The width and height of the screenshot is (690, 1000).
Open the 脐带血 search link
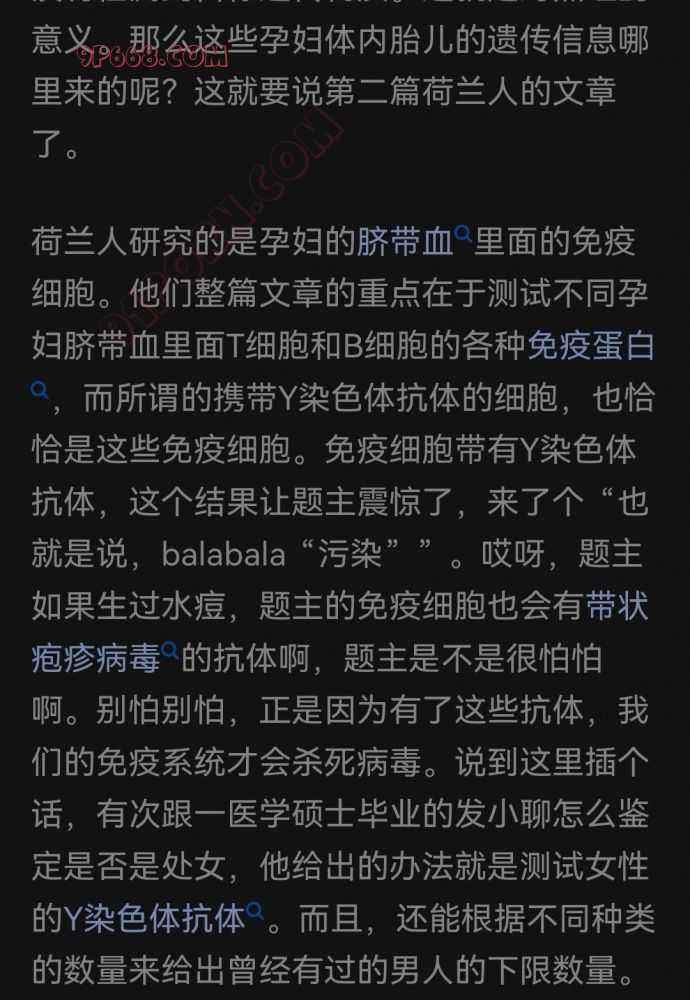click(x=405, y=242)
